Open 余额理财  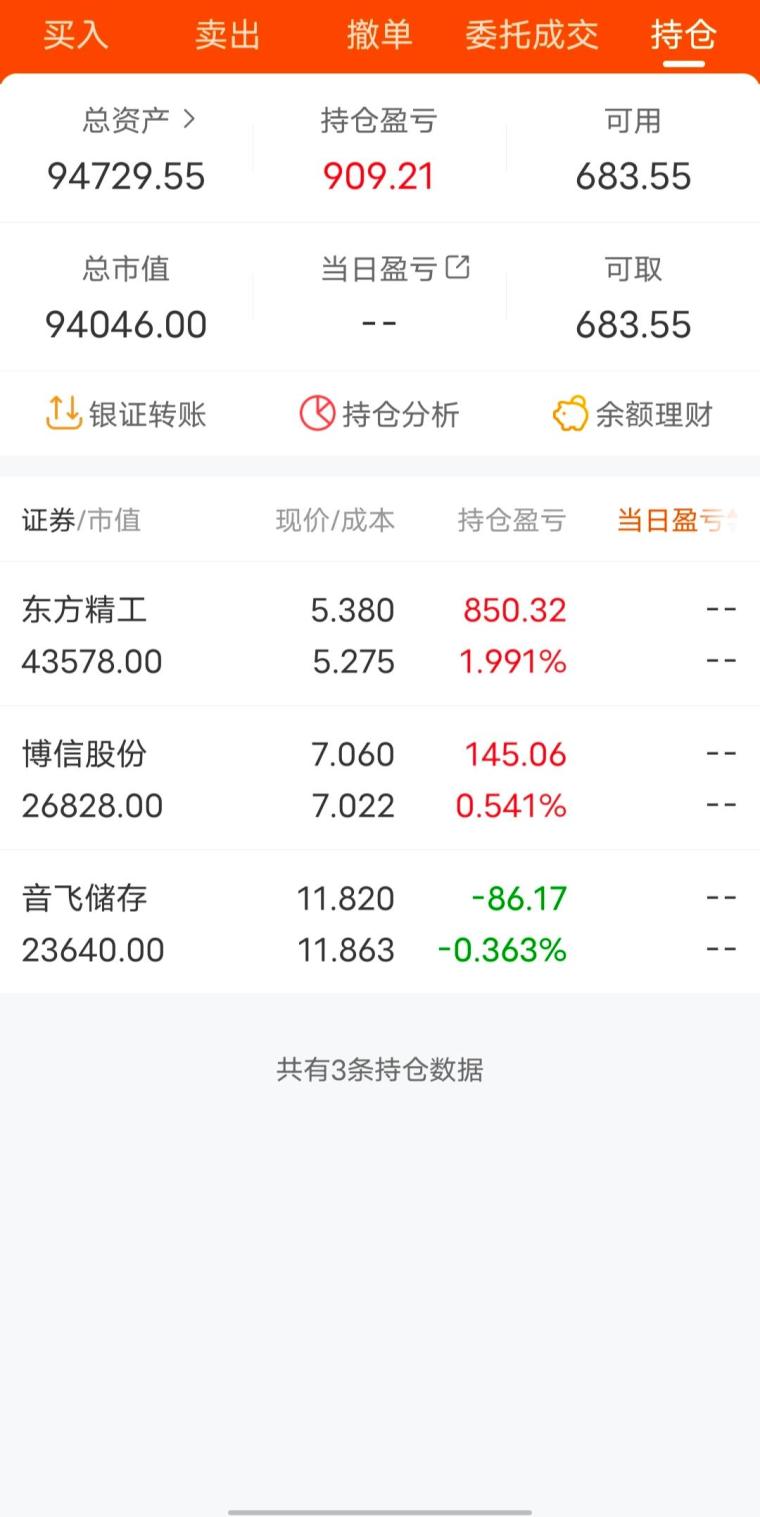(632, 414)
